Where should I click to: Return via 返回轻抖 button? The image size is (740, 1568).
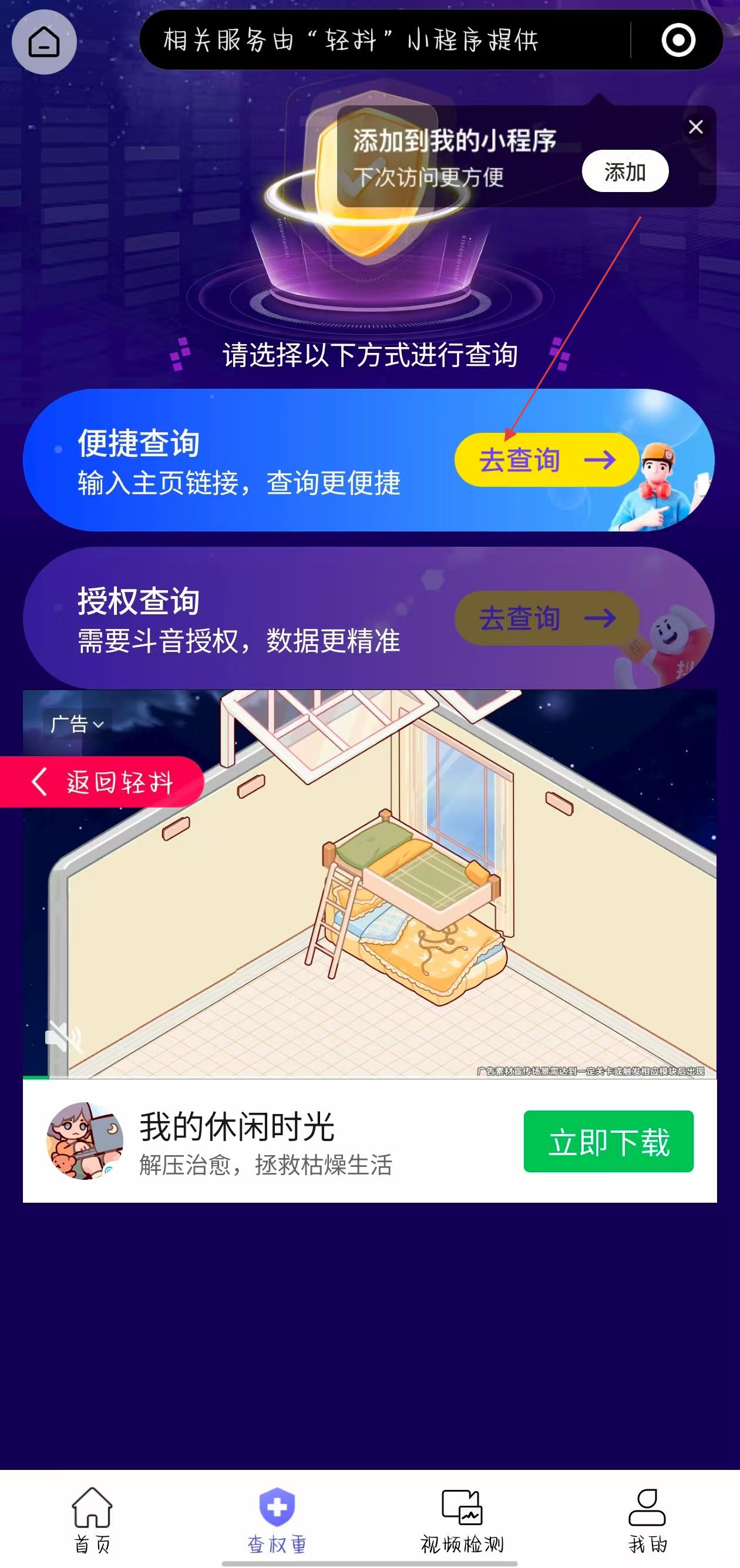coord(102,782)
